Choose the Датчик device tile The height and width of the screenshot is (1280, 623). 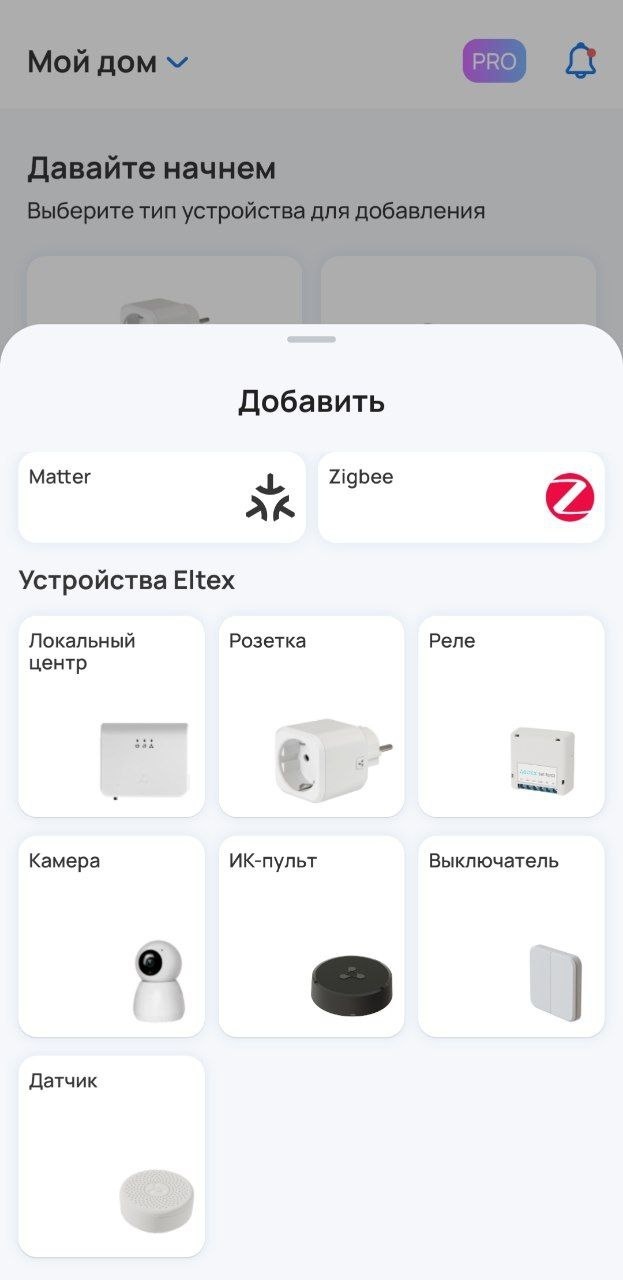(111, 1156)
